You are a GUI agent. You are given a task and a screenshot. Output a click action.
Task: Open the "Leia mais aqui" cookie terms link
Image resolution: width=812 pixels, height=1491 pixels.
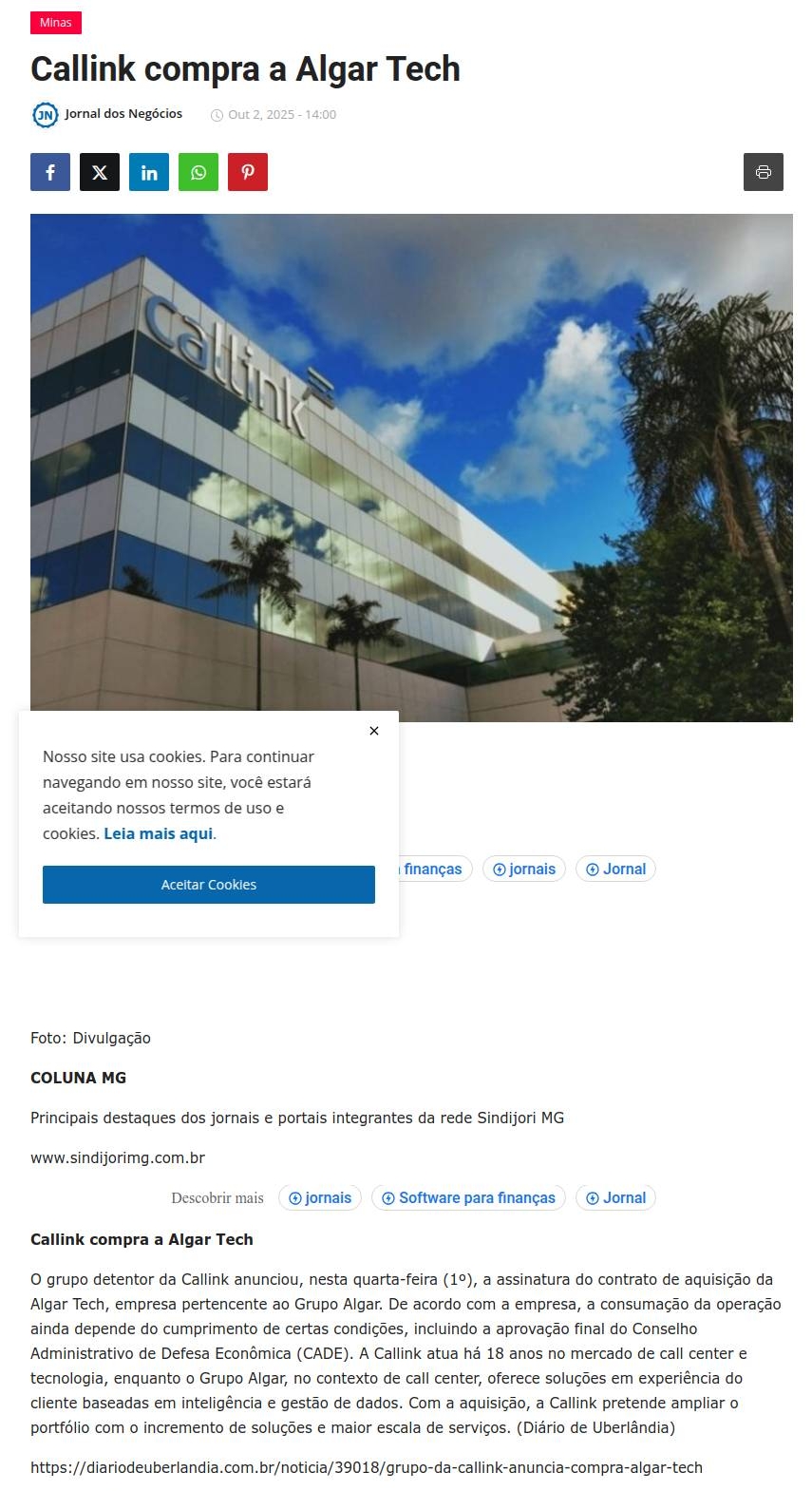point(159,833)
